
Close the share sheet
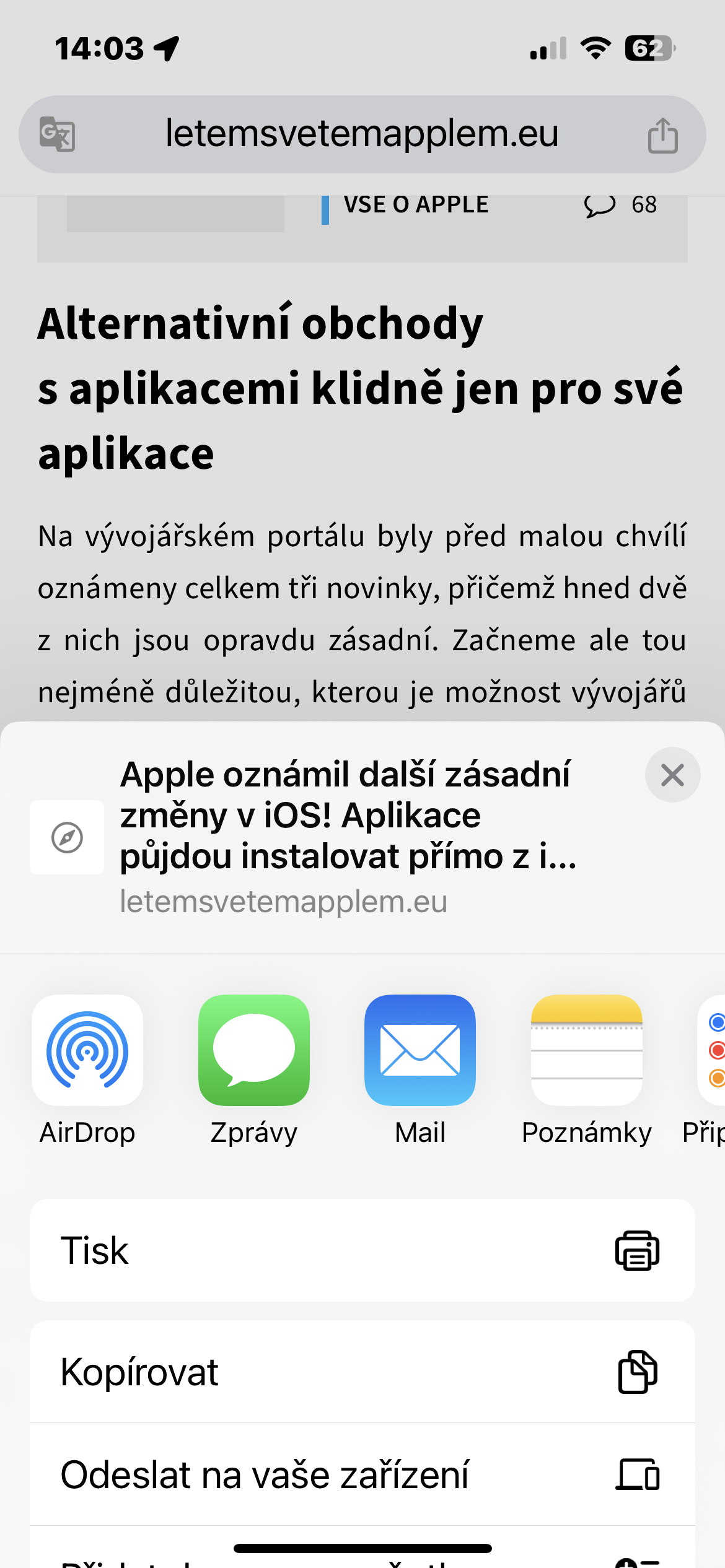pos(672,775)
